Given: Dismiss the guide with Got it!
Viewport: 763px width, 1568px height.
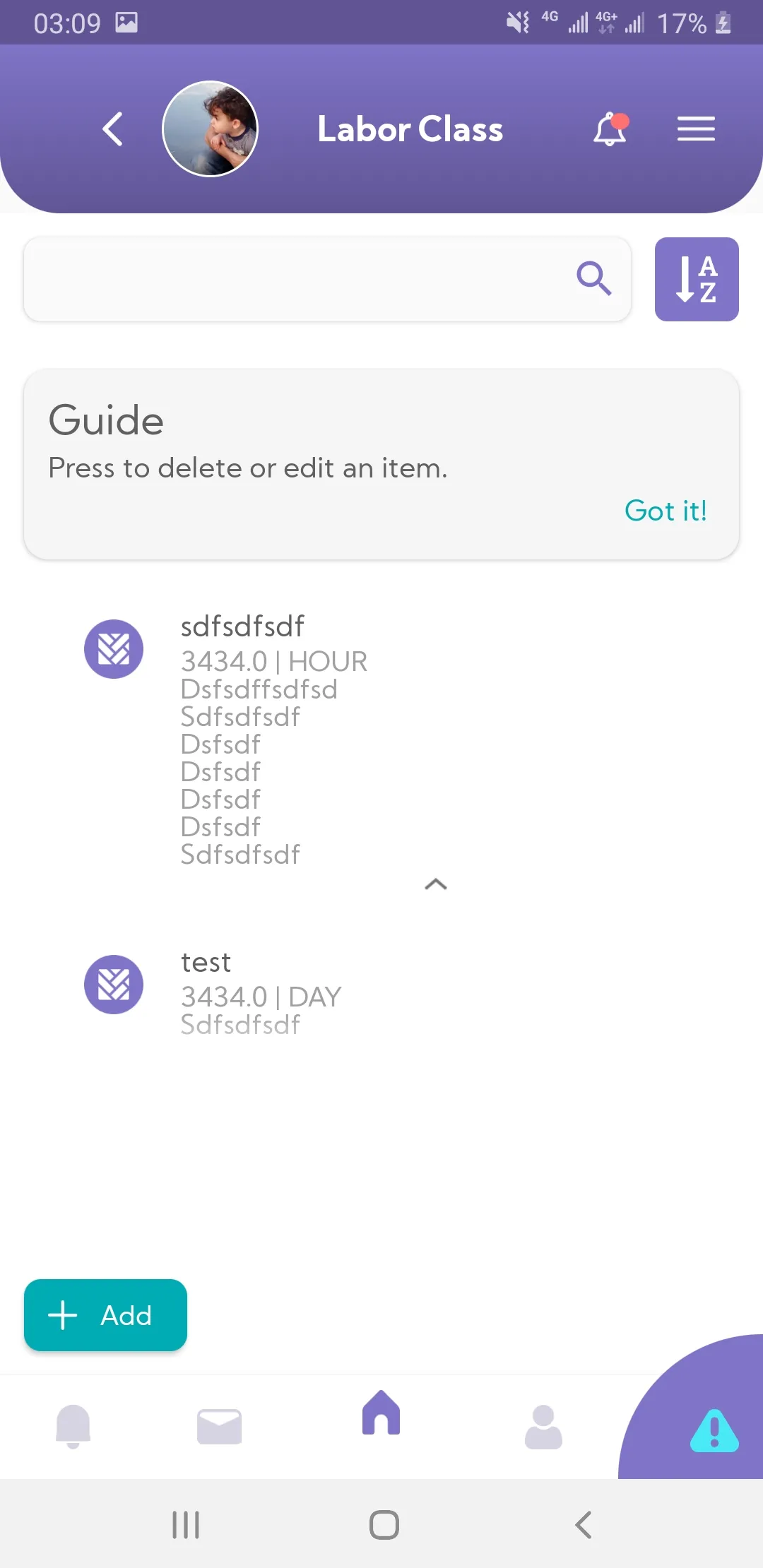Looking at the screenshot, I should pos(665,511).
